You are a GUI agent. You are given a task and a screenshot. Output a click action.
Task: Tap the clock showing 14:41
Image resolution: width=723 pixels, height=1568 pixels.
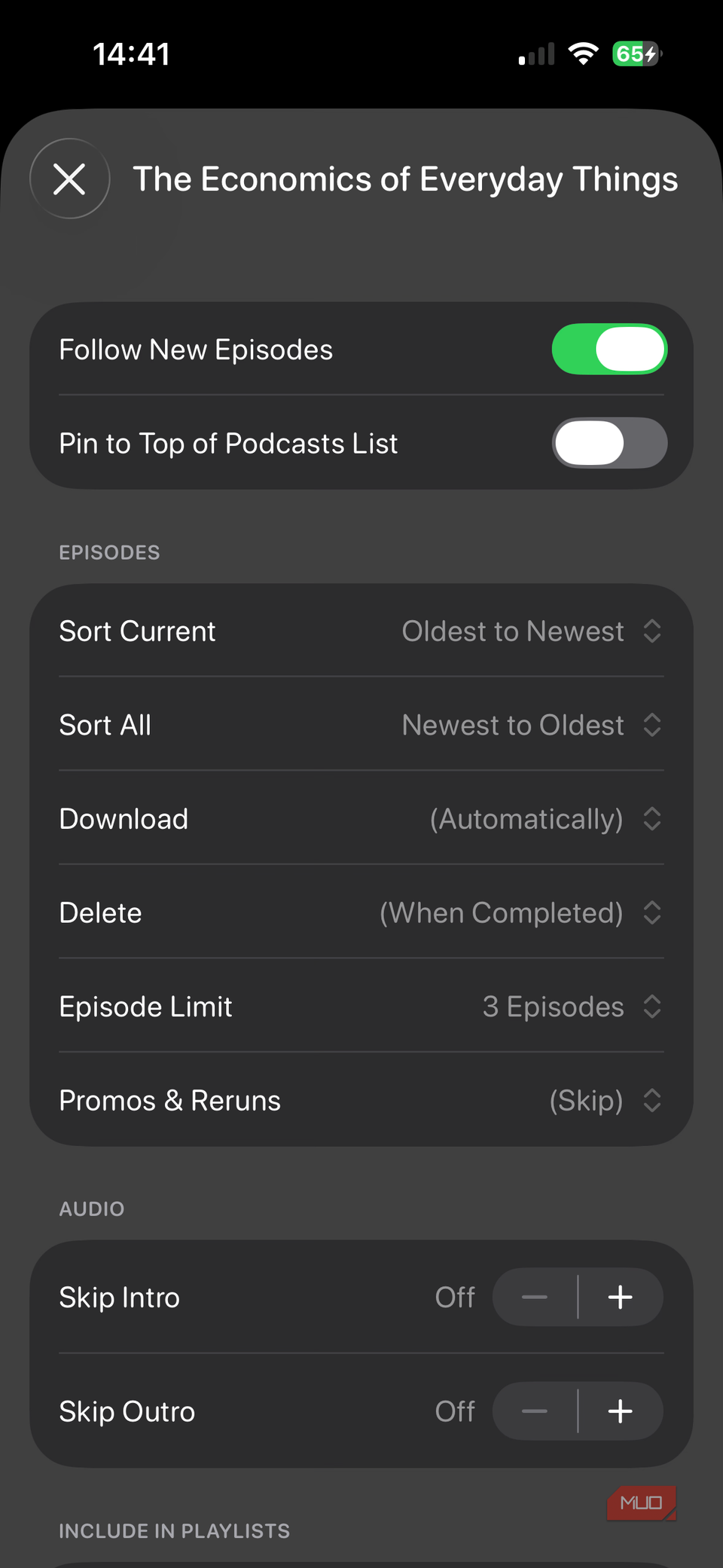pyautogui.click(x=133, y=53)
